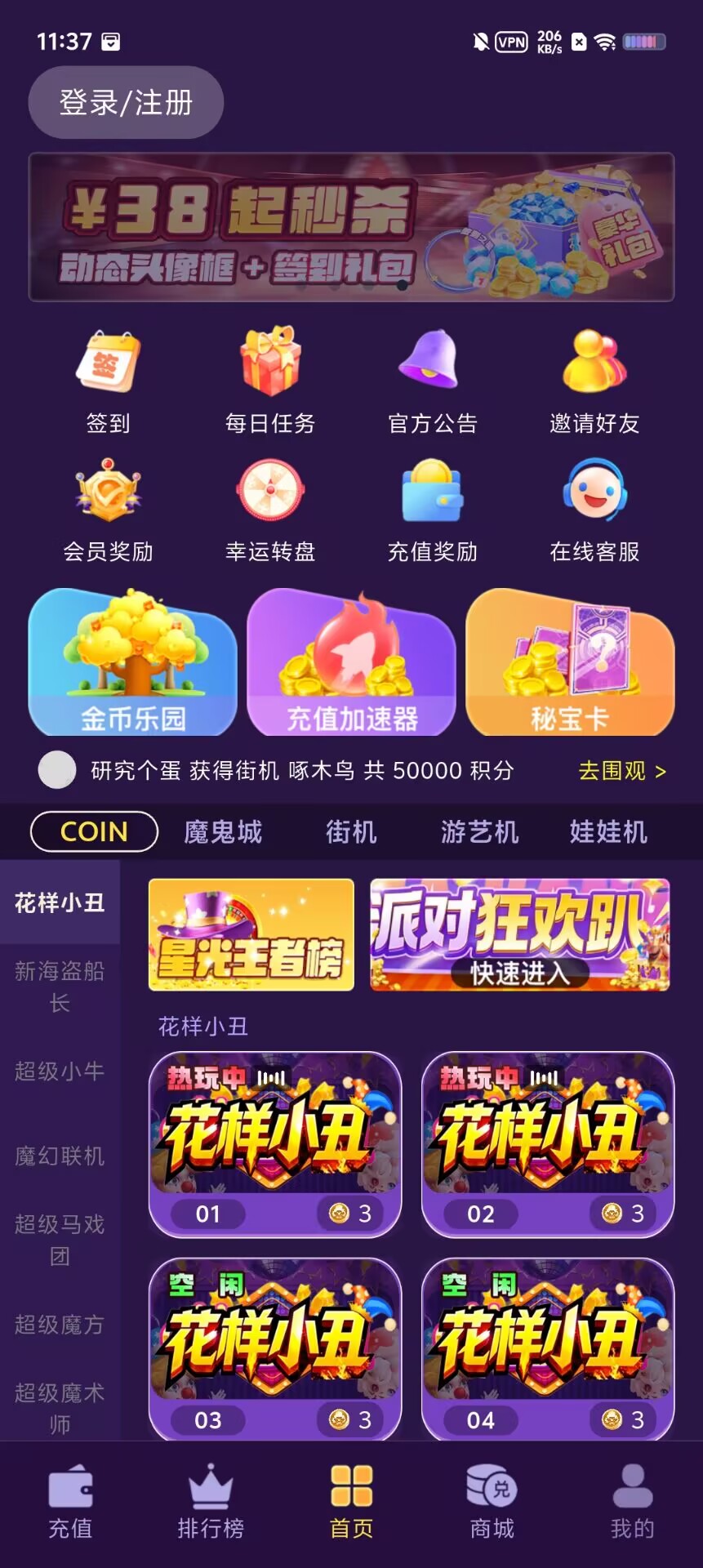Open the 商城 shop tab
703x1568 pixels.
coord(492,1501)
